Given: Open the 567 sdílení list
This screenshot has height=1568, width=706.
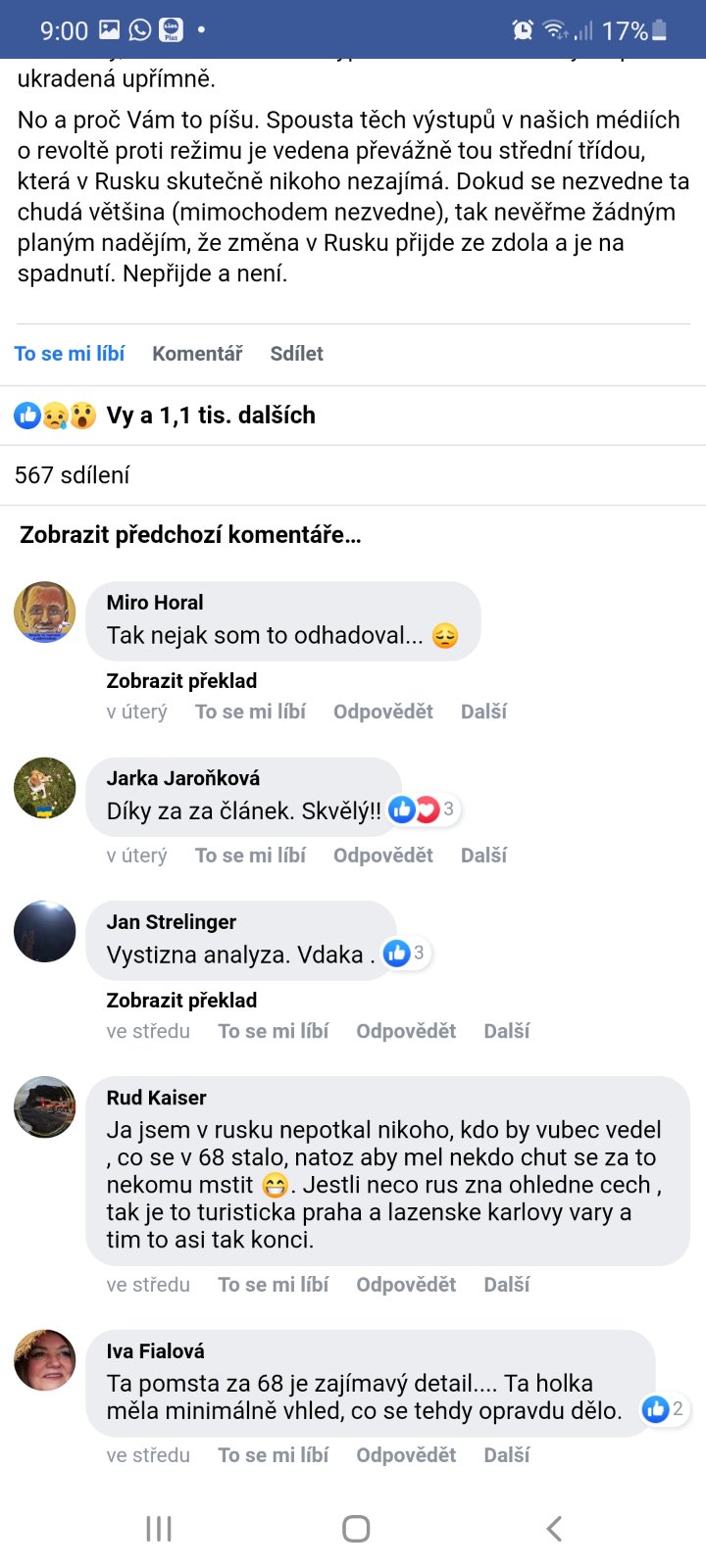Looking at the screenshot, I should (73, 475).
